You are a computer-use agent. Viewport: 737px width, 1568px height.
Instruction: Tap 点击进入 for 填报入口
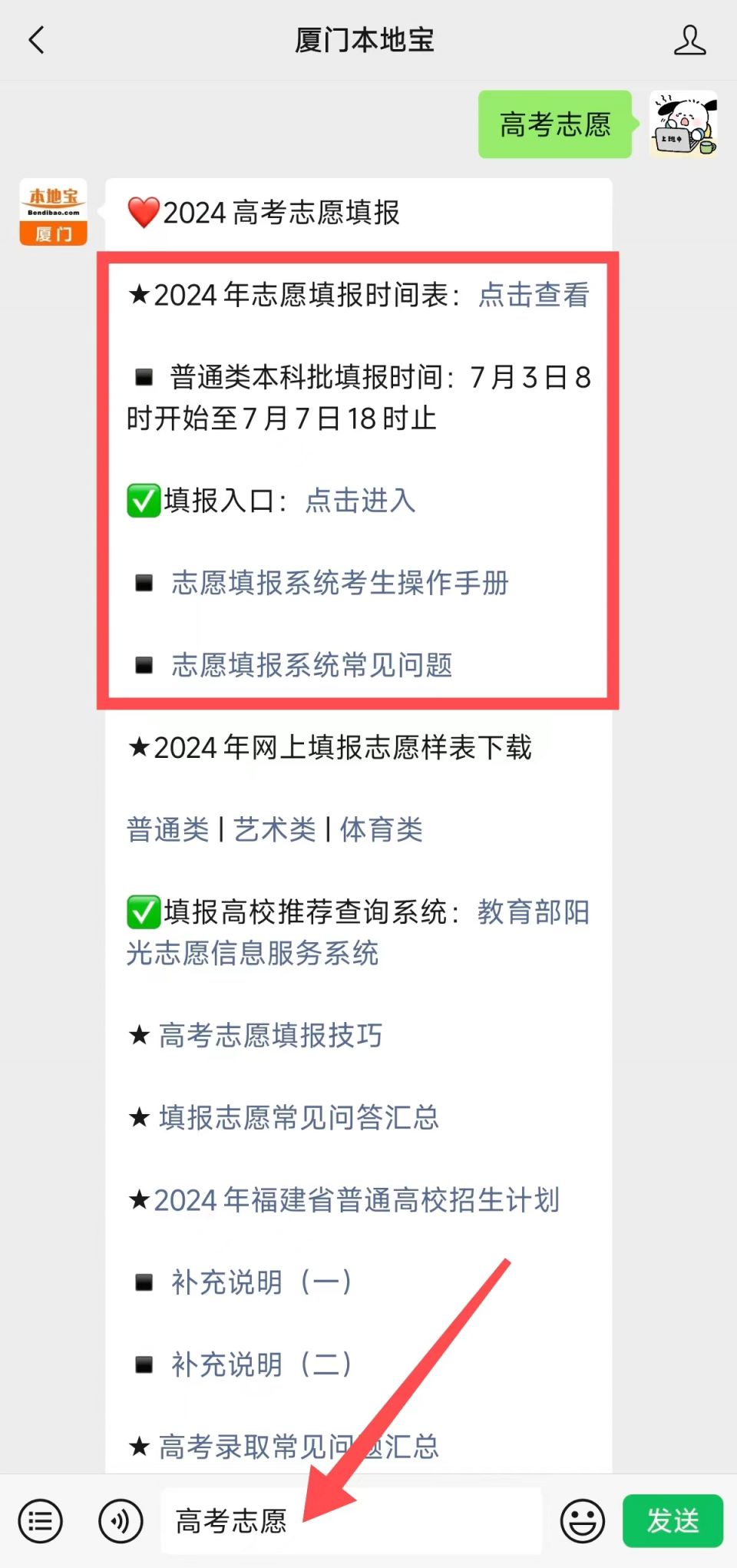[x=360, y=501]
